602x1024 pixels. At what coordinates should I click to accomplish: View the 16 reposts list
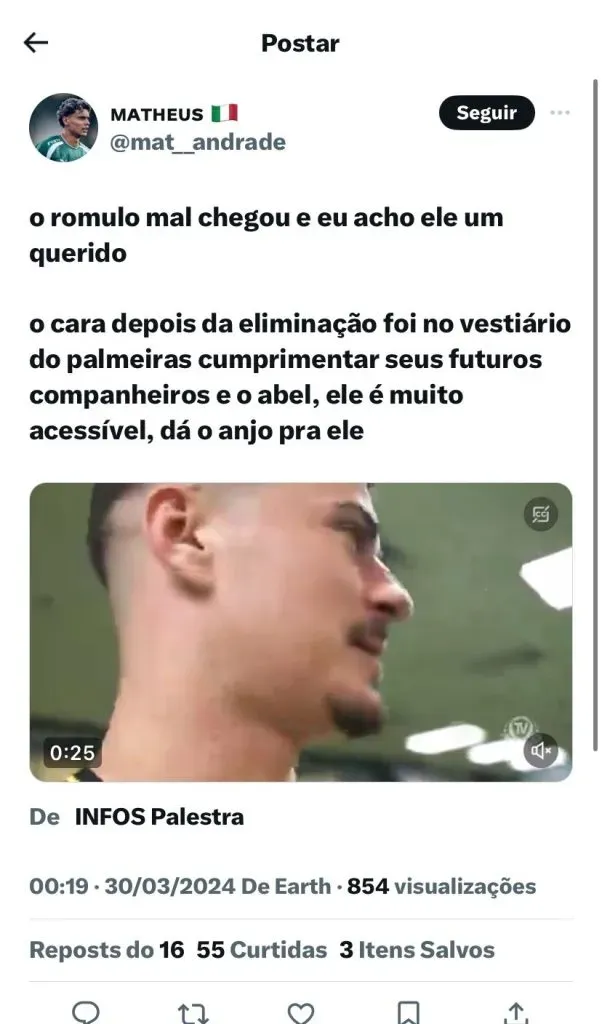pyautogui.click(x=106, y=949)
